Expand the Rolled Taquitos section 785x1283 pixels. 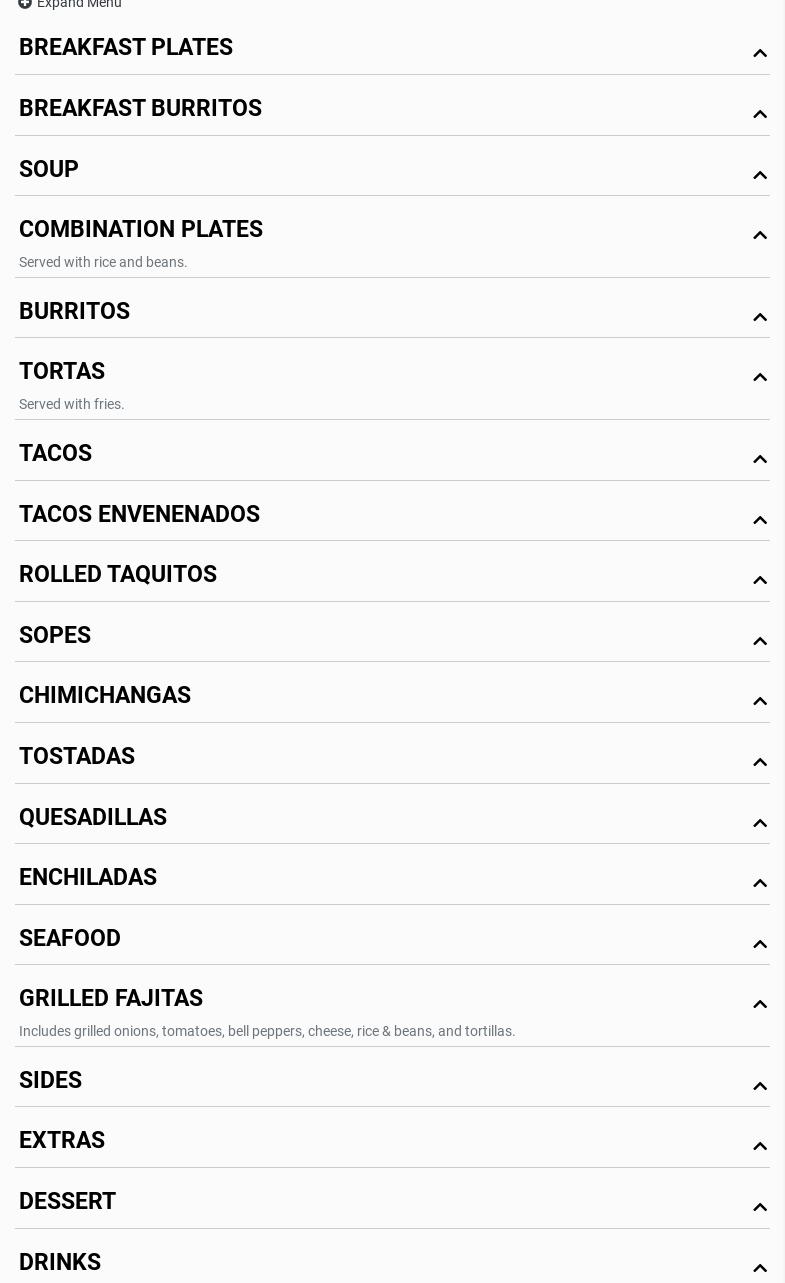(118, 575)
